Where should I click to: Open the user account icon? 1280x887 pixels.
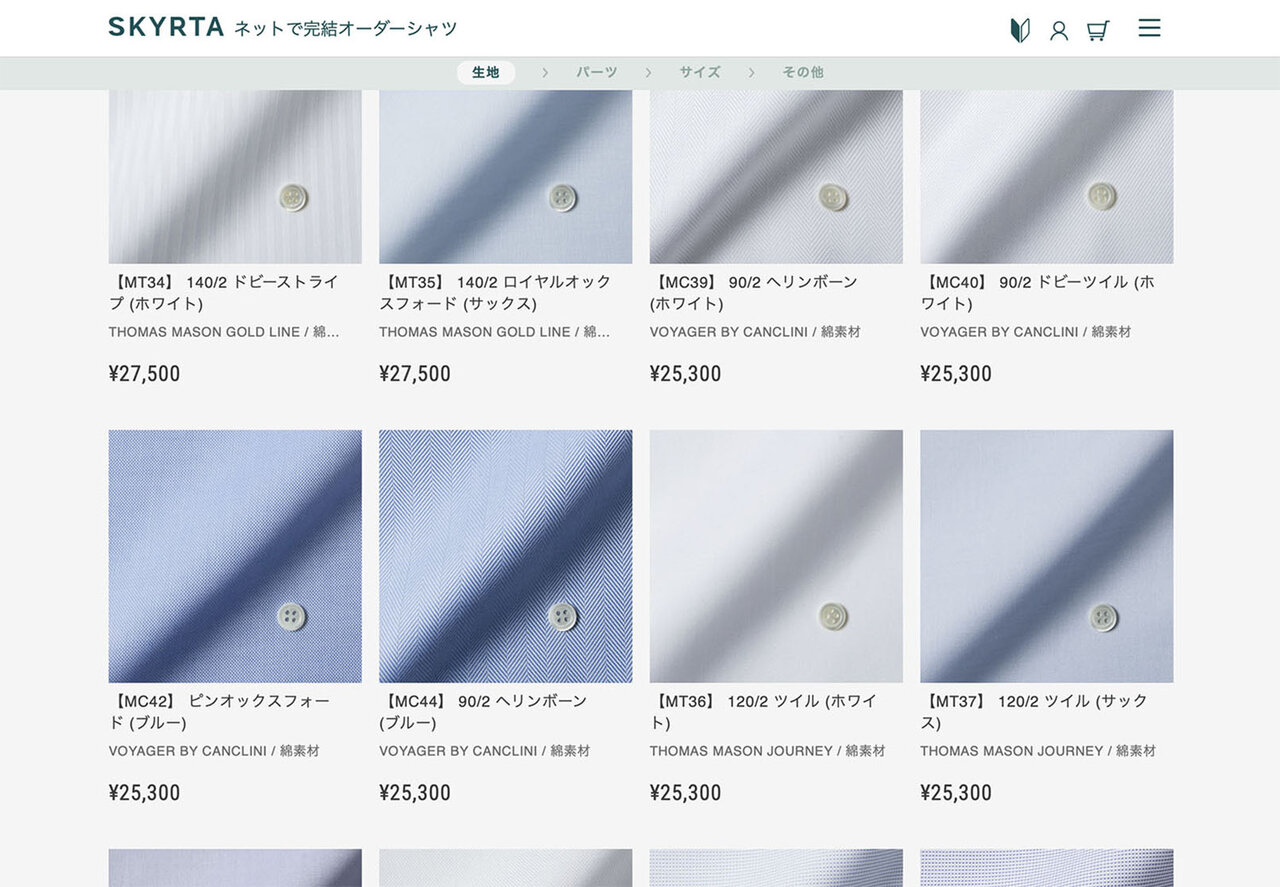(x=1059, y=30)
